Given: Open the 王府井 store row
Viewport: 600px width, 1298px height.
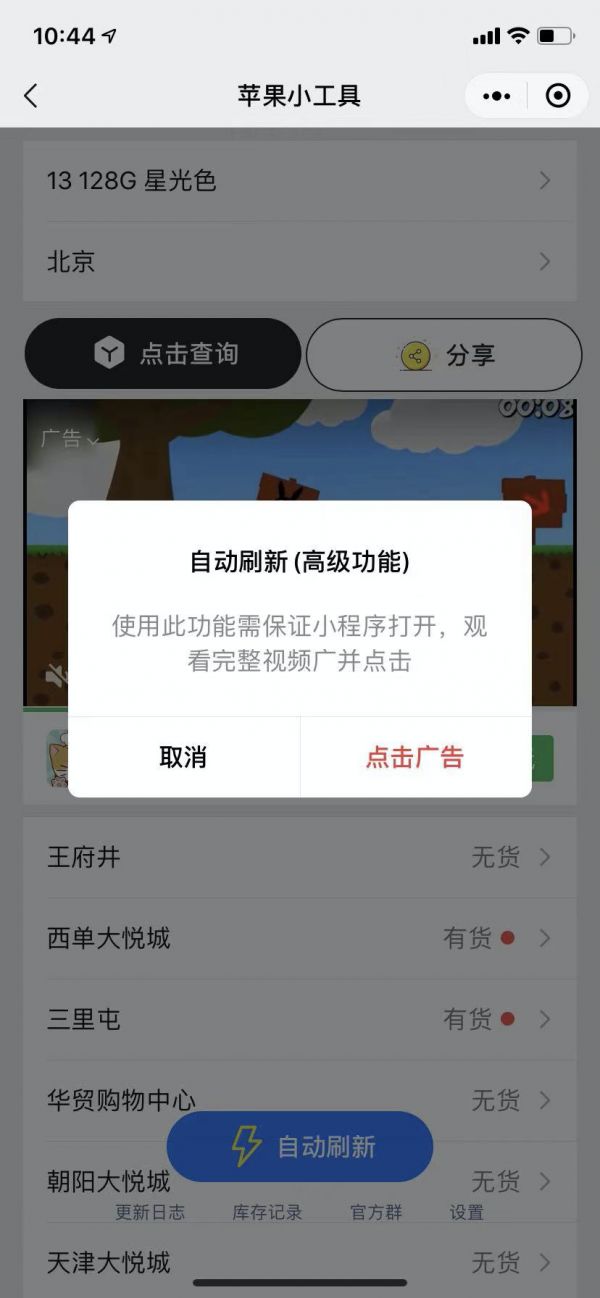Looking at the screenshot, I should coord(299,857).
